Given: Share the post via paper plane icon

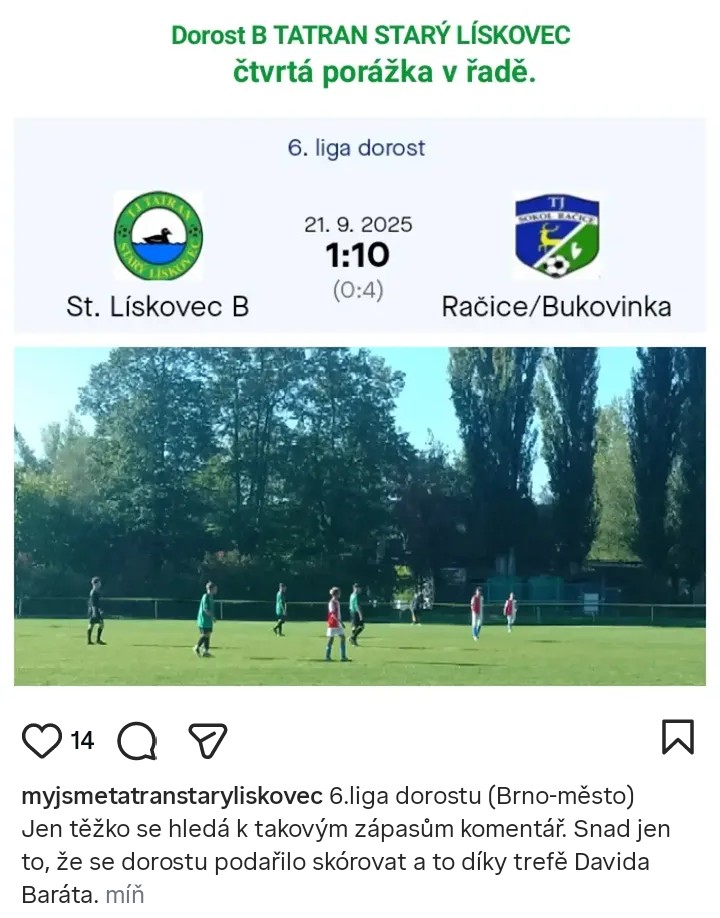Looking at the screenshot, I should (x=208, y=741).
